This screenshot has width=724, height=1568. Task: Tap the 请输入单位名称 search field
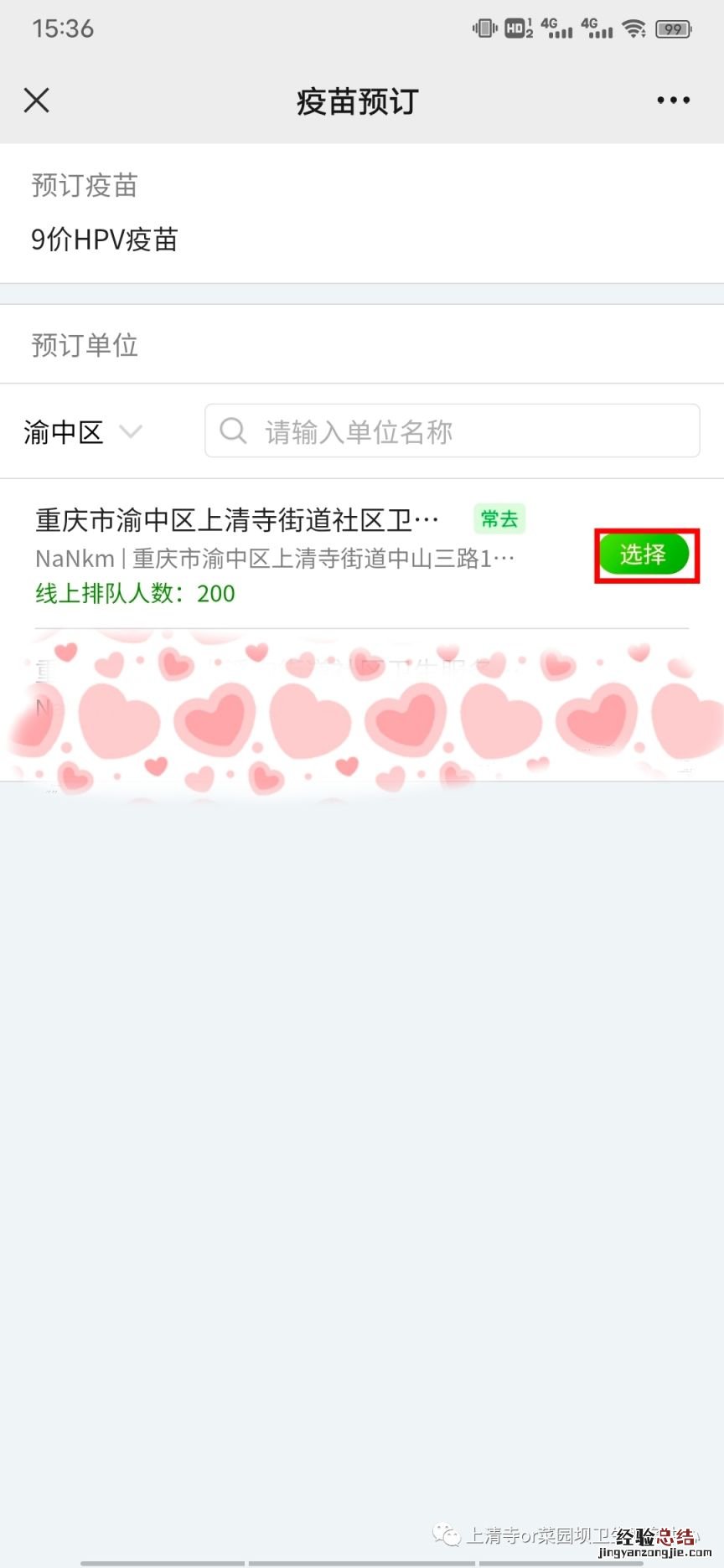pyautogui.click(x=452, y=431)
